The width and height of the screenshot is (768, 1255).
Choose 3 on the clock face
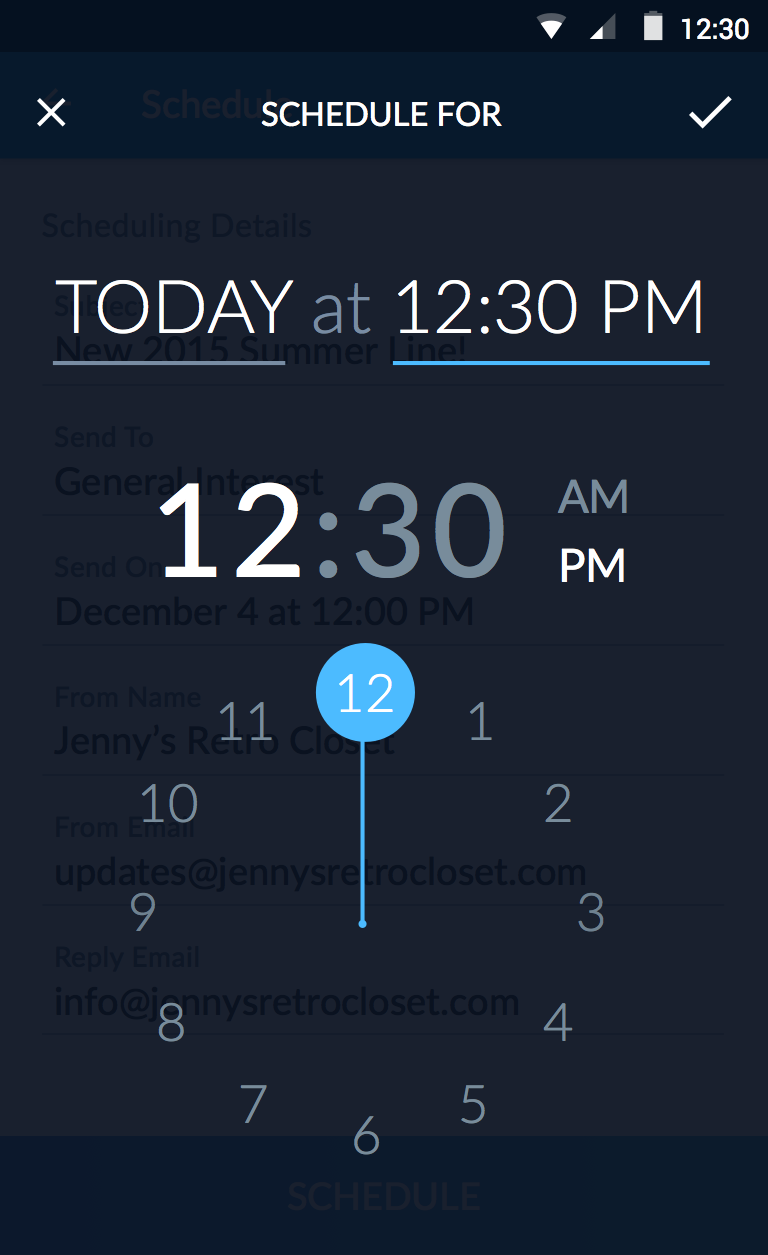coord(591,912)
